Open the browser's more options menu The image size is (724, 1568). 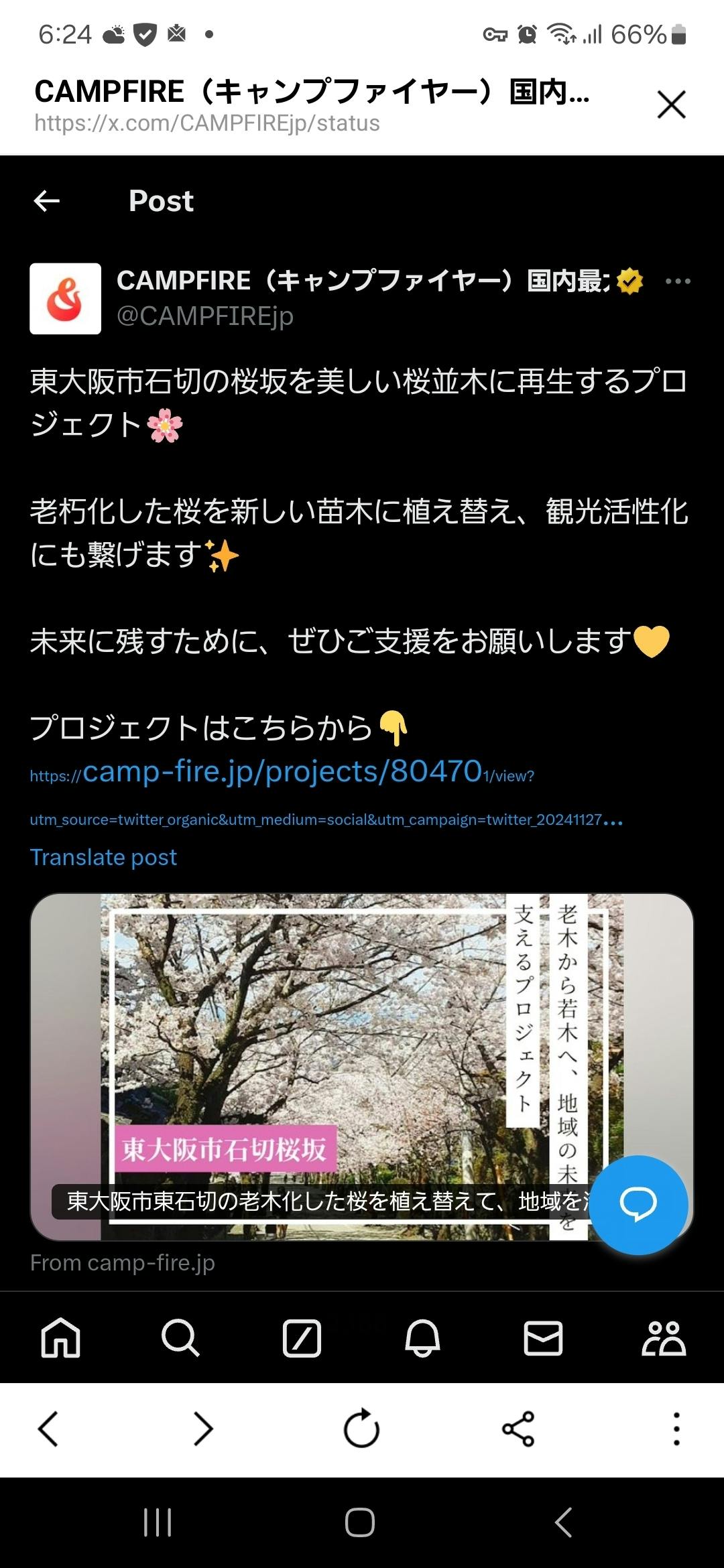[x=676, y=1429]
